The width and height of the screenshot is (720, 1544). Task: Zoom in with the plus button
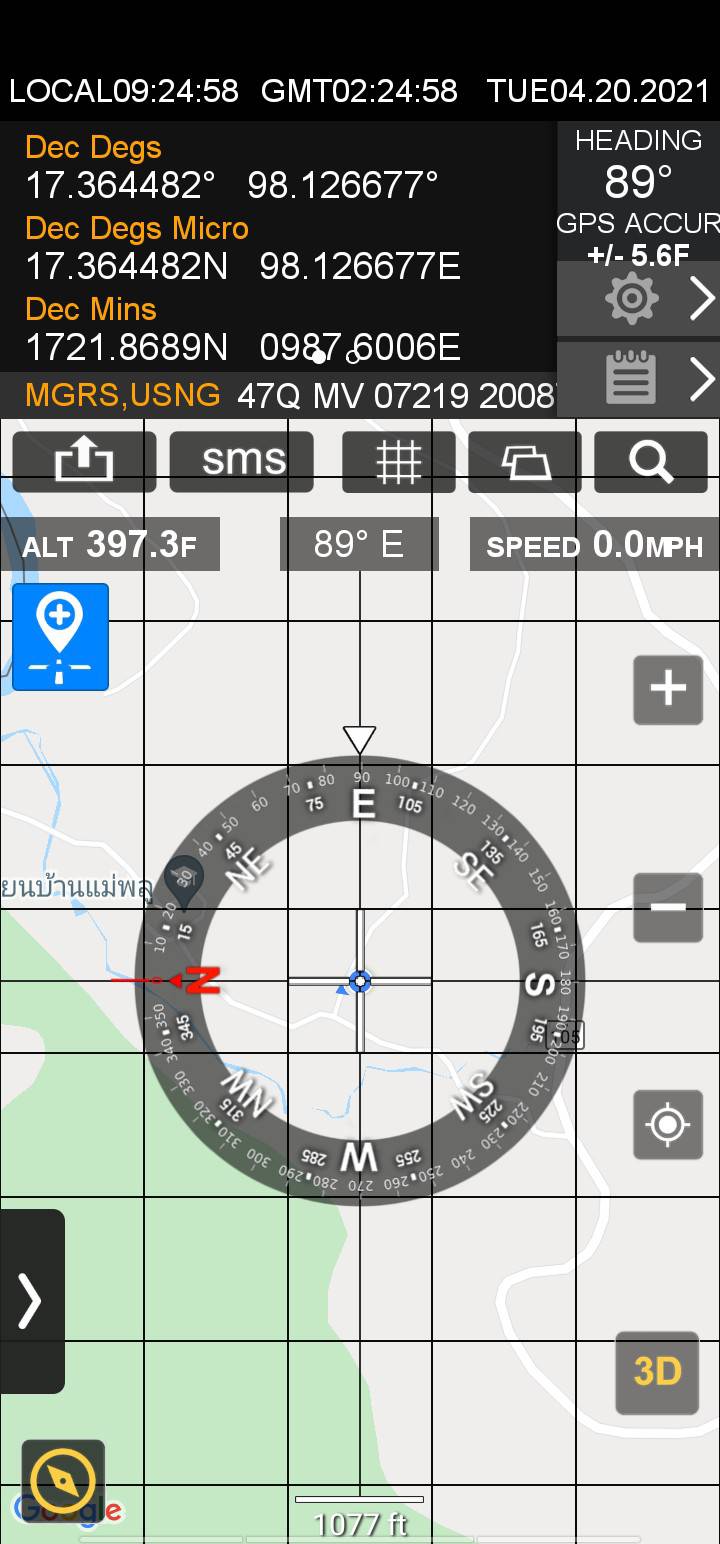coord(668,690)
